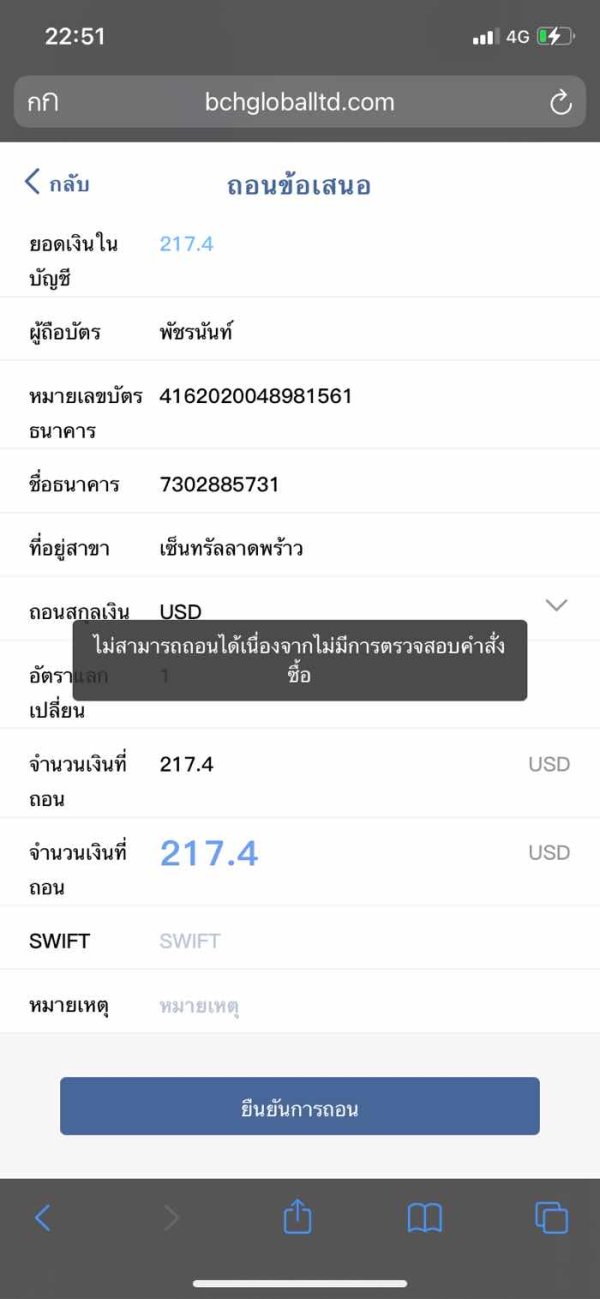The width and height of the screenshot is (600, 1299).
Task: Confirm withdrawal with ยืนยันการถอน
Action: (300, 1106)
